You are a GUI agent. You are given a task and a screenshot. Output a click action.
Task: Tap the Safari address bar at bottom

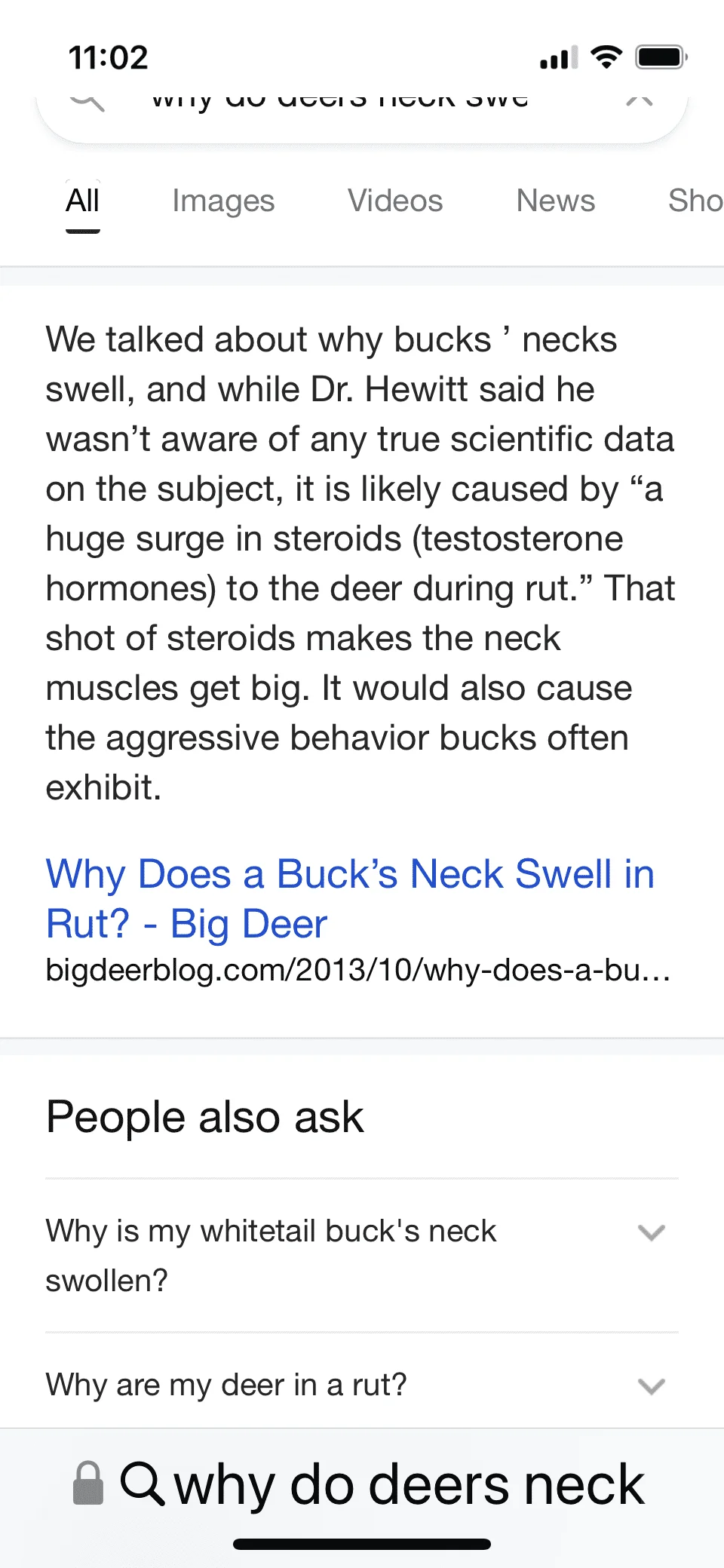[x=362, y=1484]
